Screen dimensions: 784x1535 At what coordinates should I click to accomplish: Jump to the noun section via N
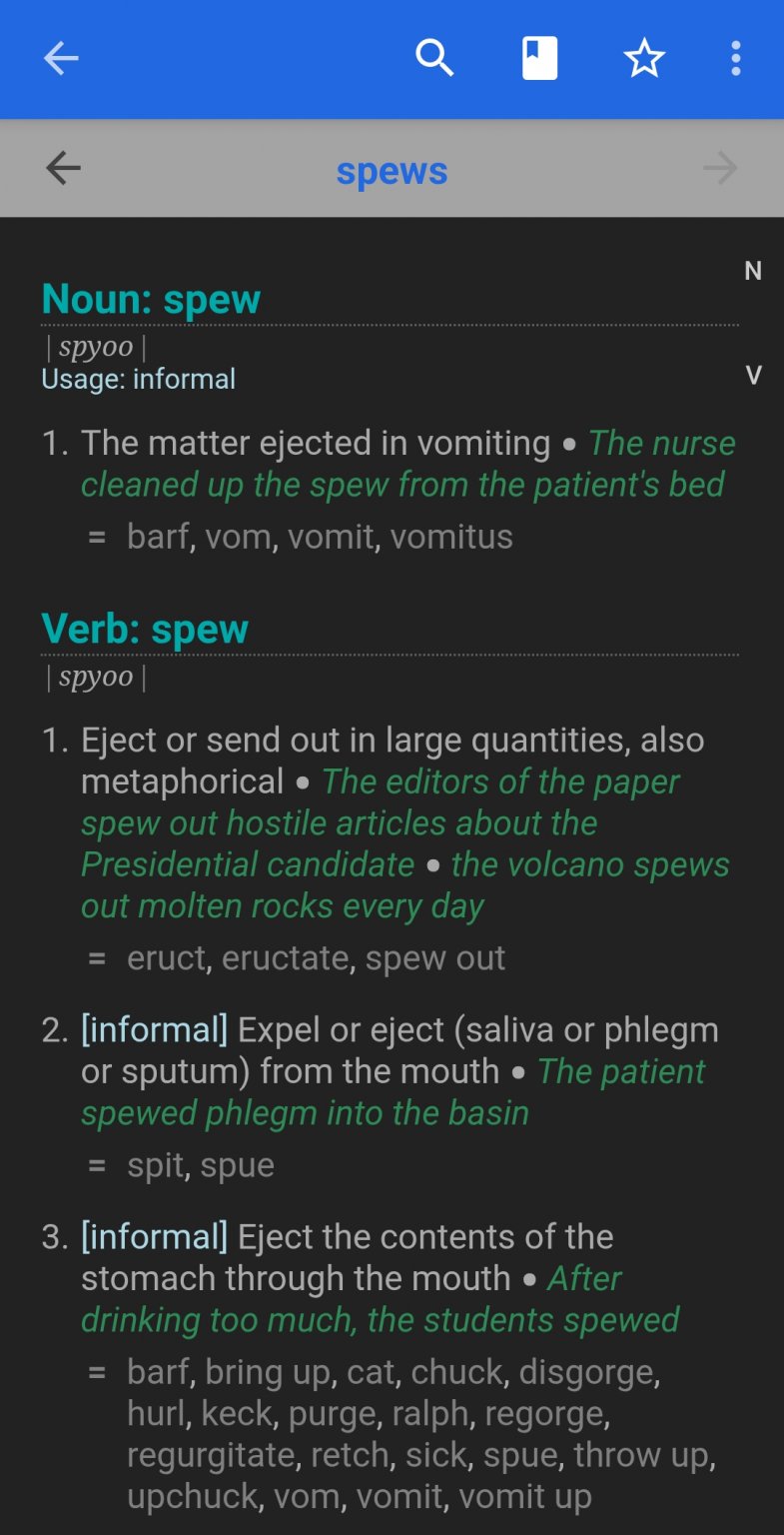tap(753, 271)
